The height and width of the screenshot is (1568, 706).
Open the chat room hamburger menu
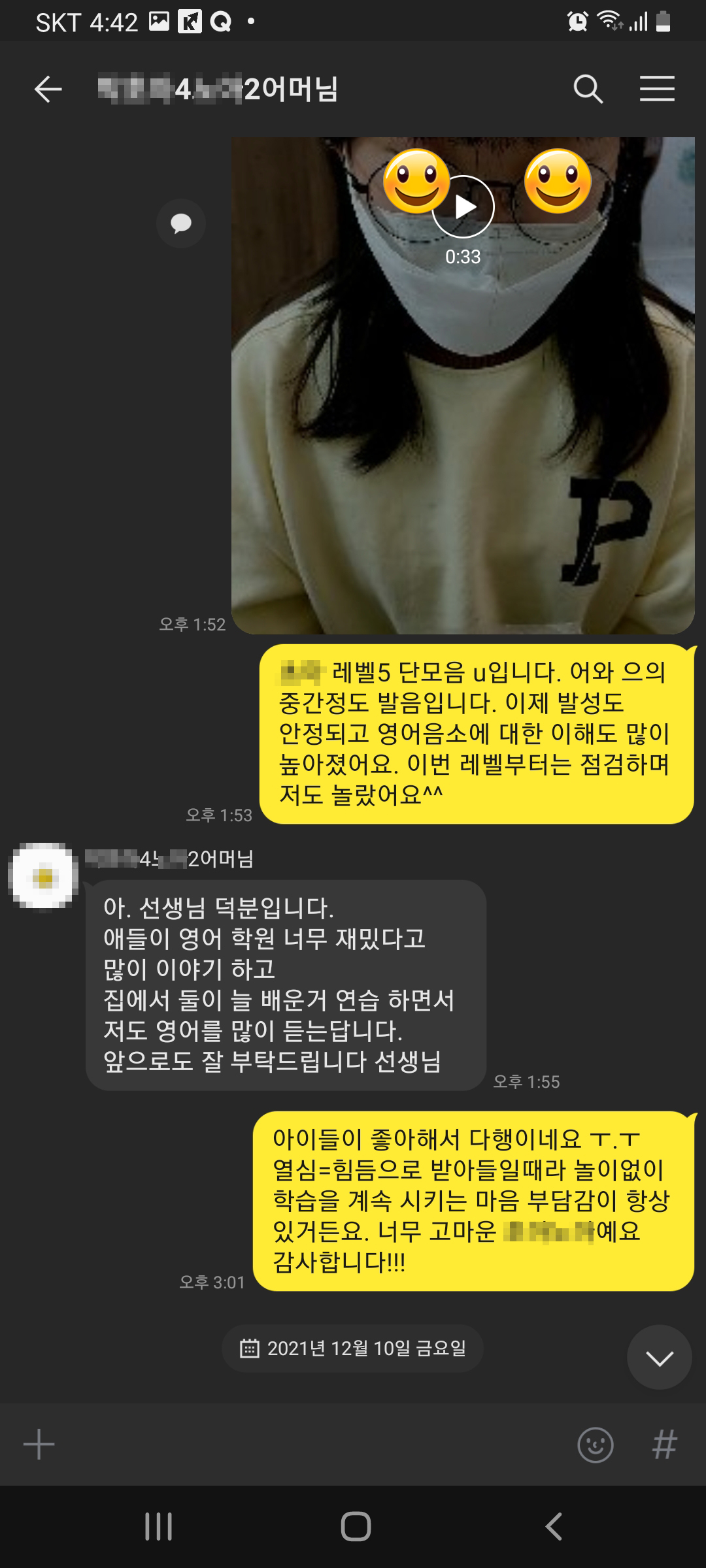pos(657,89)
